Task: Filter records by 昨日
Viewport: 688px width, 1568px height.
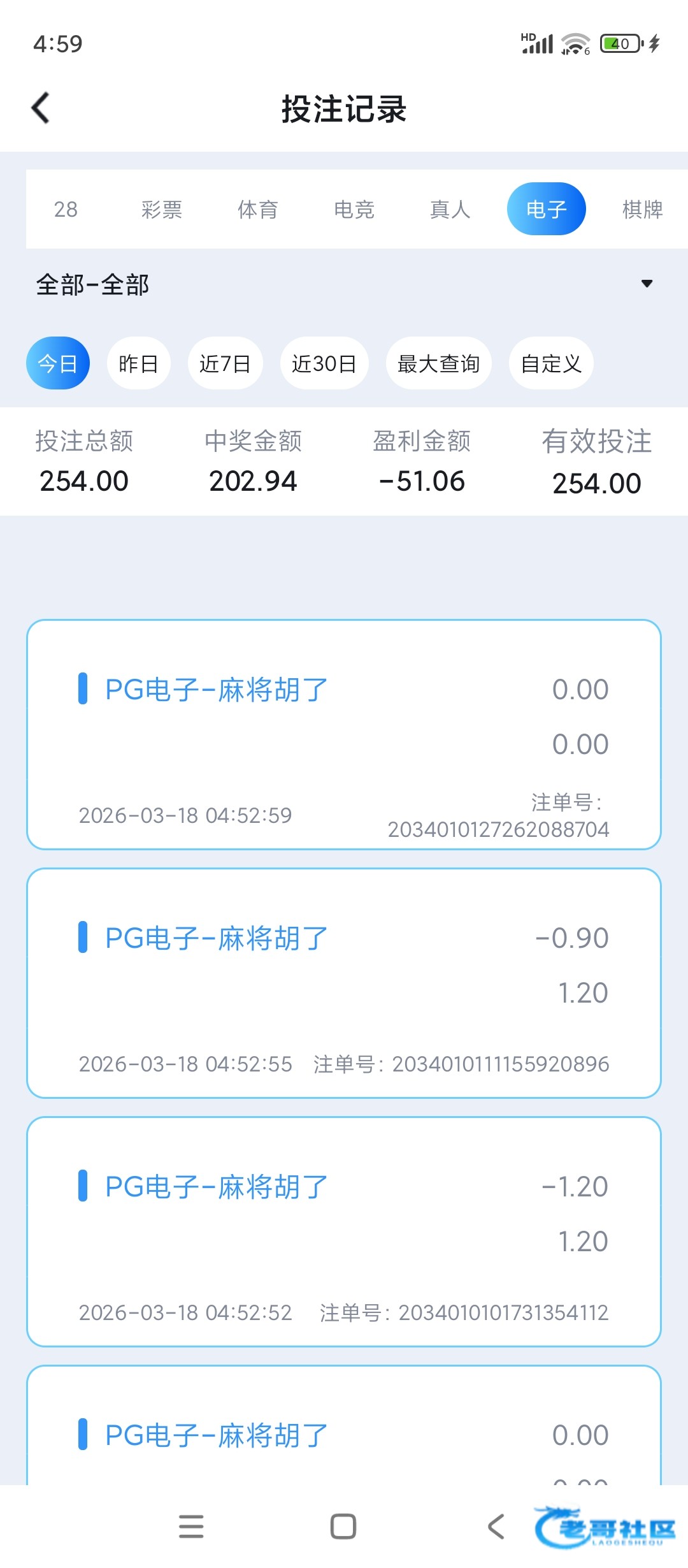Action: pyautogui.click(x=138, y=363)
